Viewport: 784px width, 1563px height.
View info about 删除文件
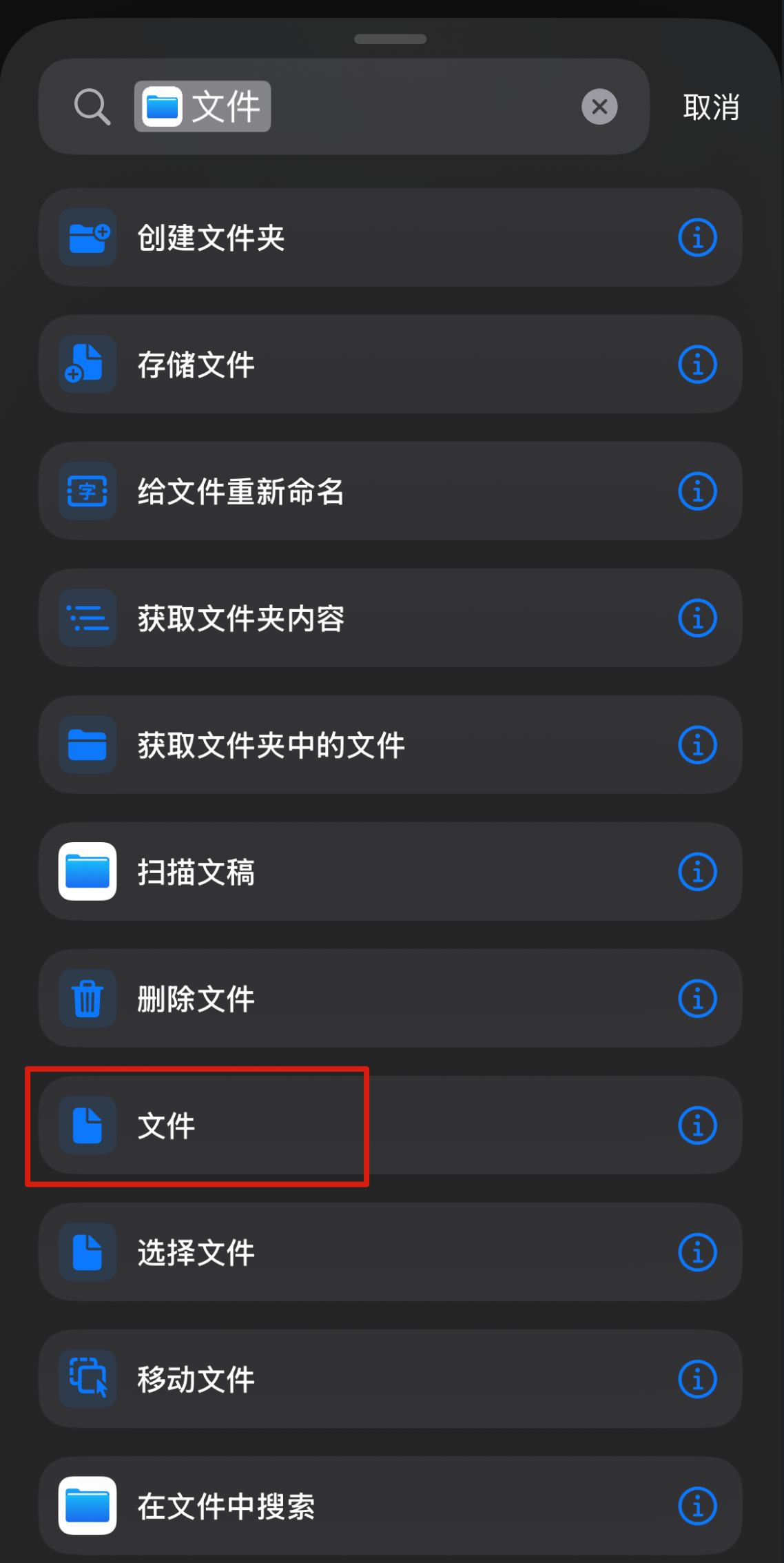(697, 999)
